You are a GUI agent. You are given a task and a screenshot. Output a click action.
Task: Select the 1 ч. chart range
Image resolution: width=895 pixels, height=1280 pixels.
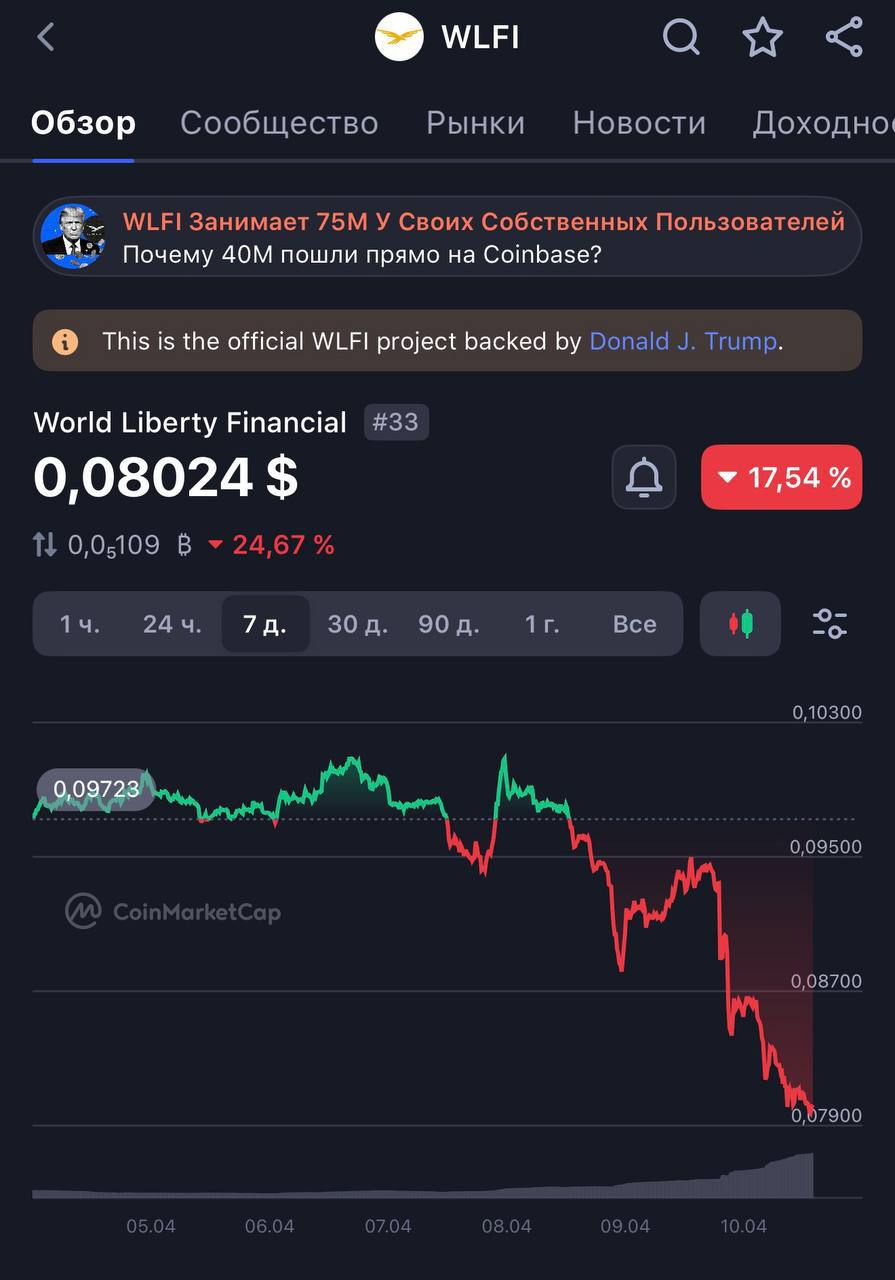click(x=80, y=624)
